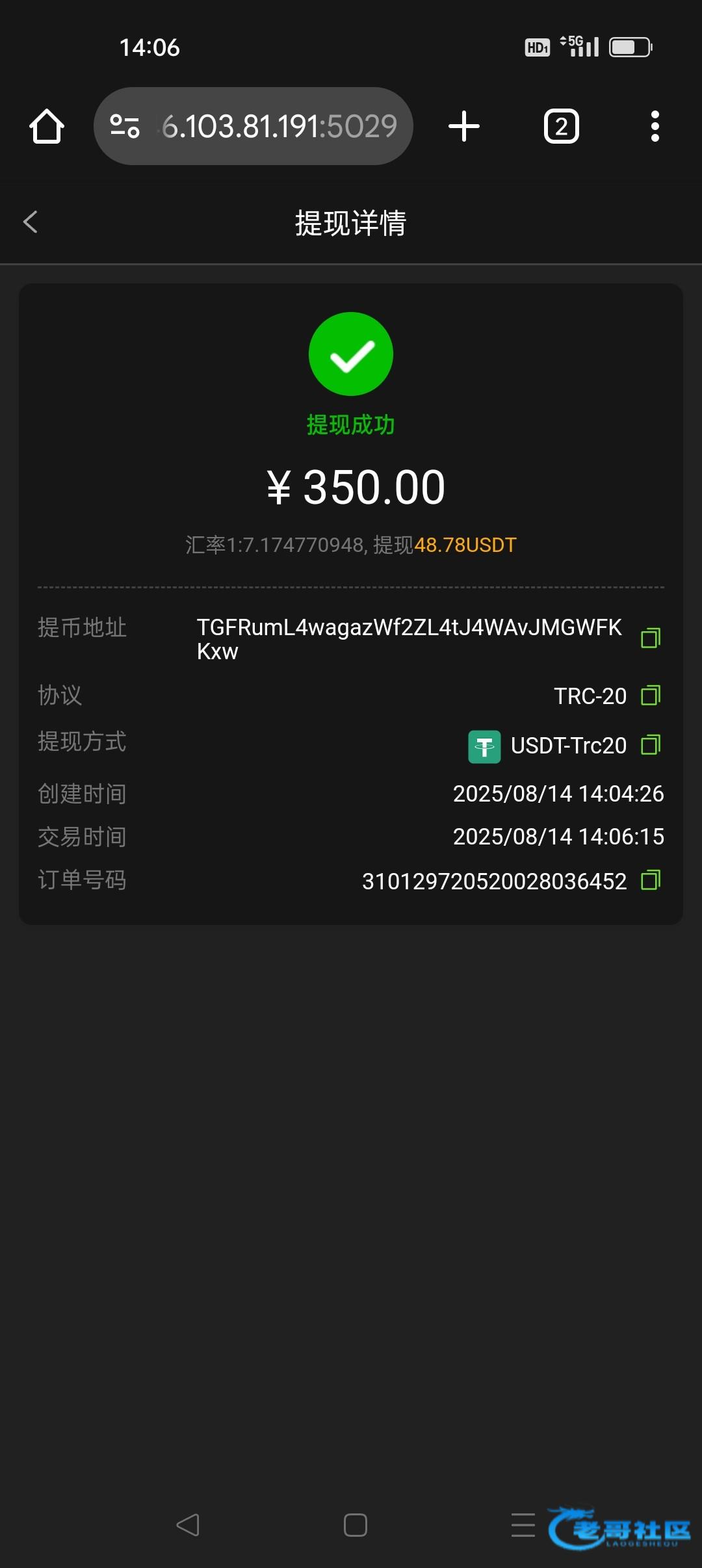The width and height of the screenshot is (702, 1568).
Task: Copy the 提币地址 wallet address
Action: coord(651,638)
